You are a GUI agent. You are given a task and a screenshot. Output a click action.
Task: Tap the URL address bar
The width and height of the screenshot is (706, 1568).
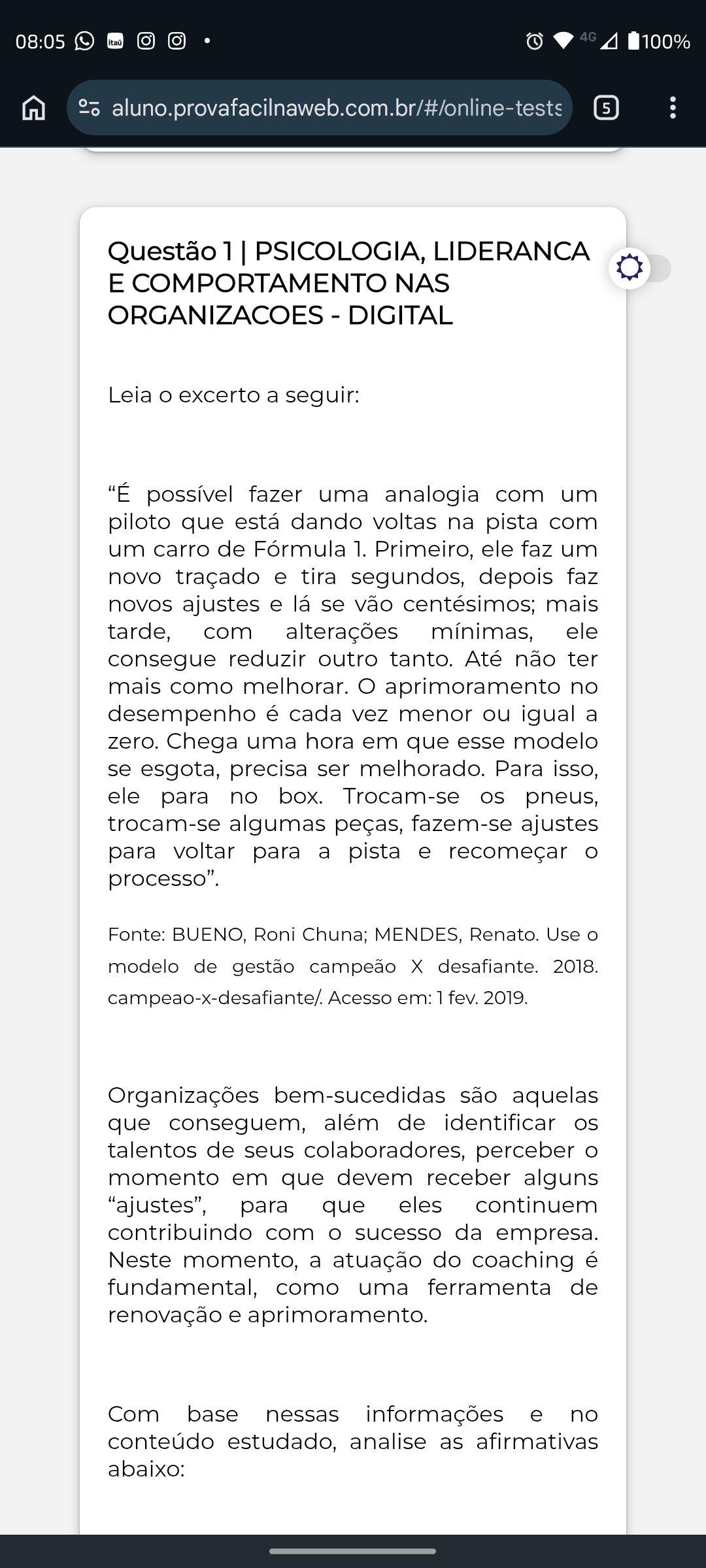[336, 108]
